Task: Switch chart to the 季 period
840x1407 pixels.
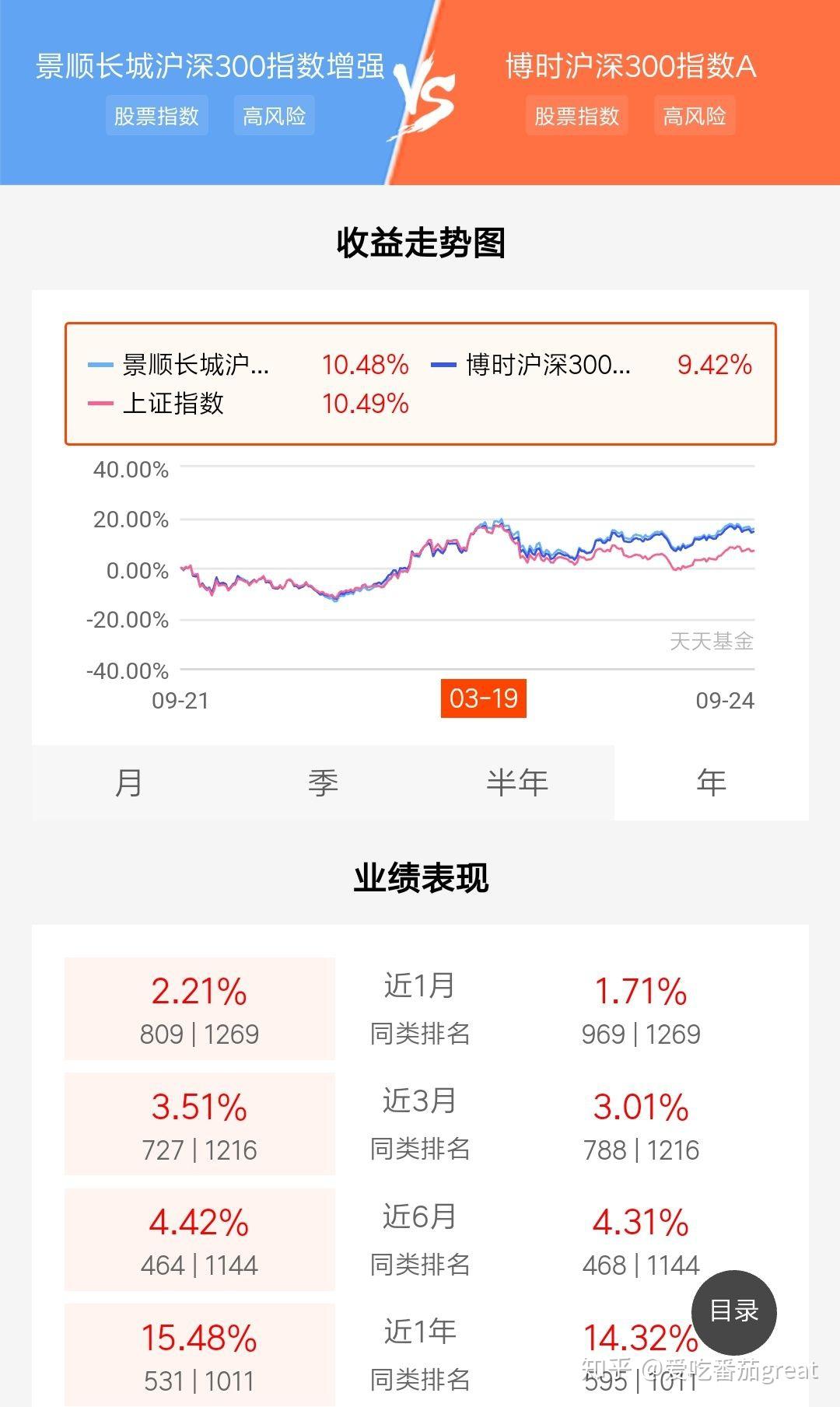Action: [323, 782]
